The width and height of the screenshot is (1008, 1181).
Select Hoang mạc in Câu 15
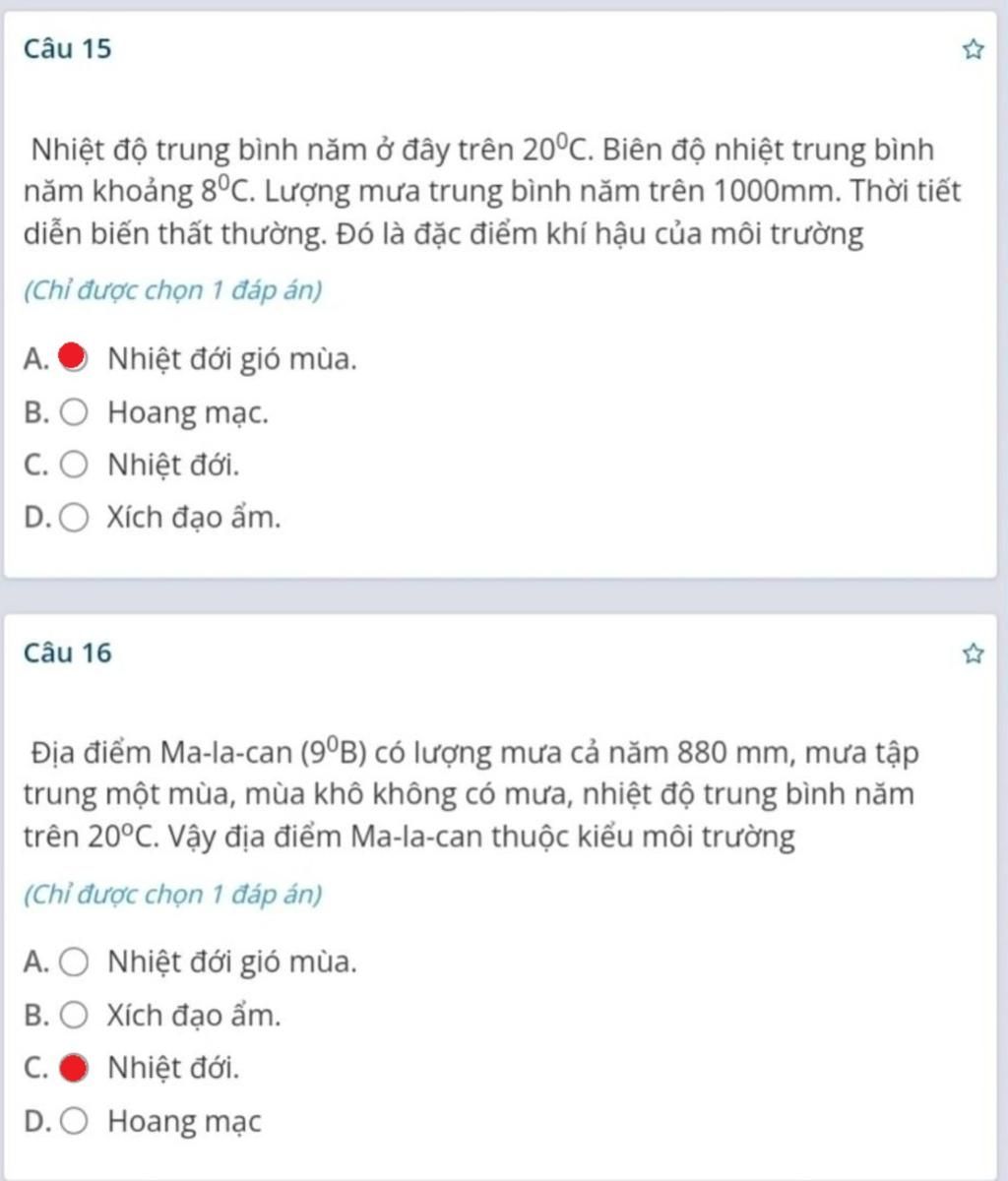76,412
